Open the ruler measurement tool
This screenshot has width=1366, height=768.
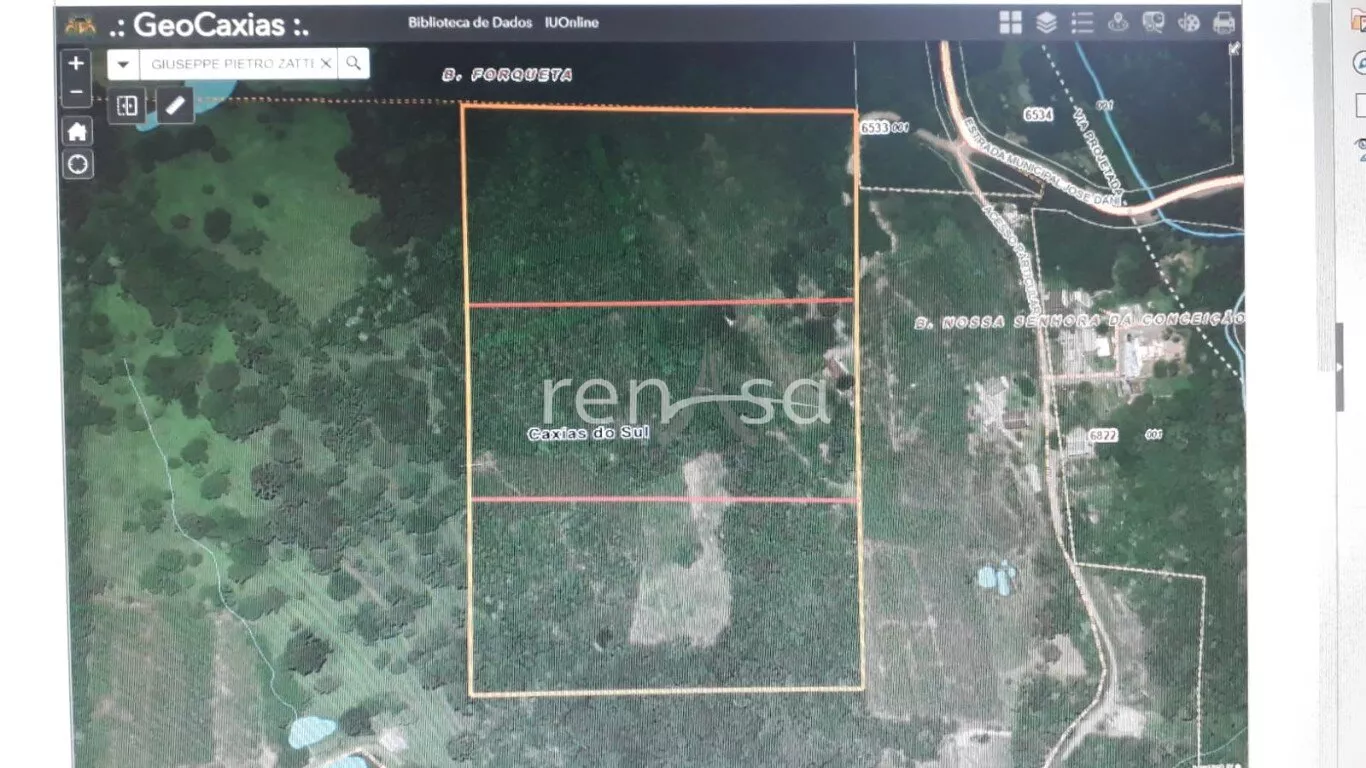175,104
